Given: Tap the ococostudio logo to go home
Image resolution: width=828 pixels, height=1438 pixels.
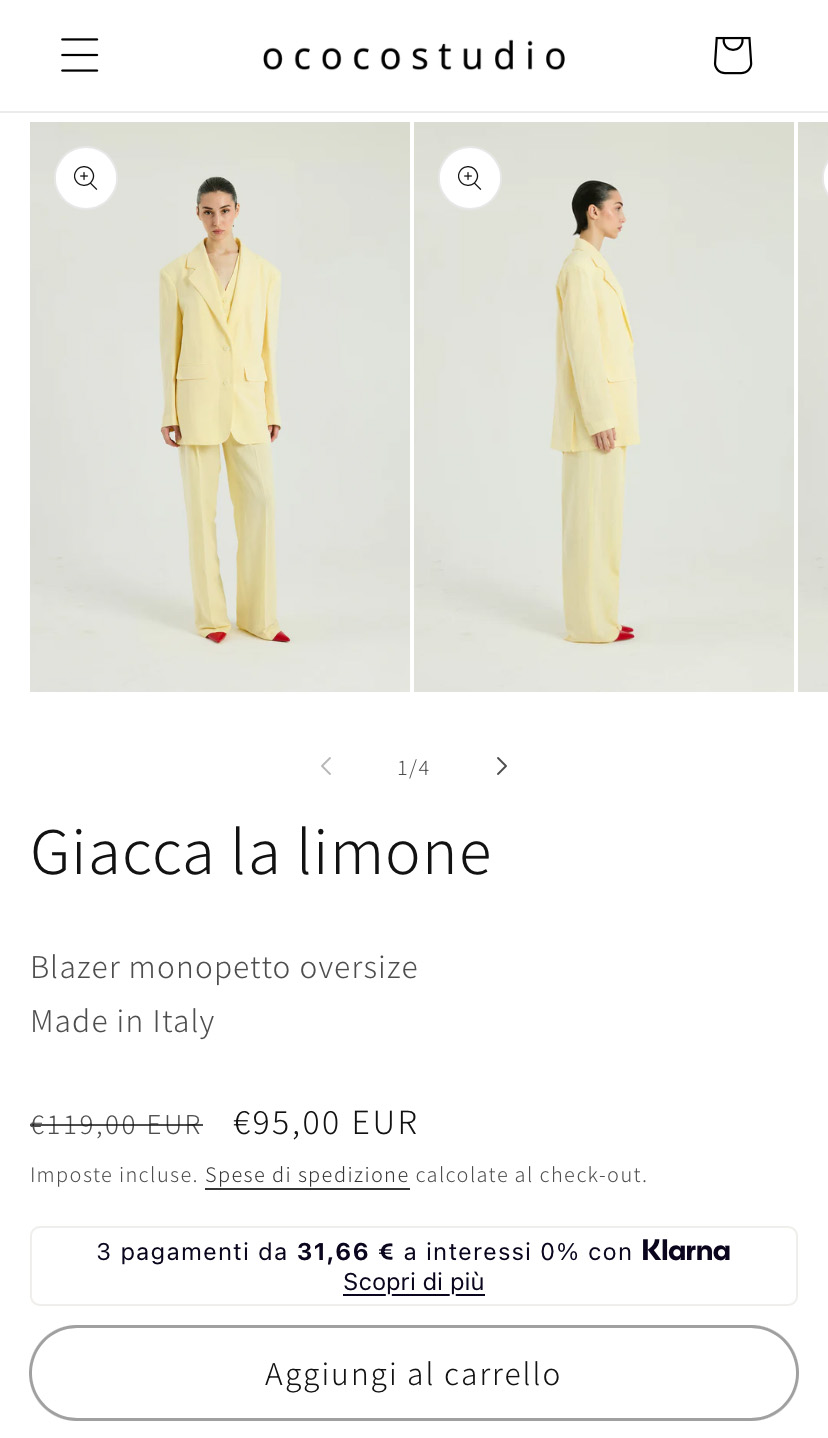Looking at the screenshot, I should [x=414, y=56].
